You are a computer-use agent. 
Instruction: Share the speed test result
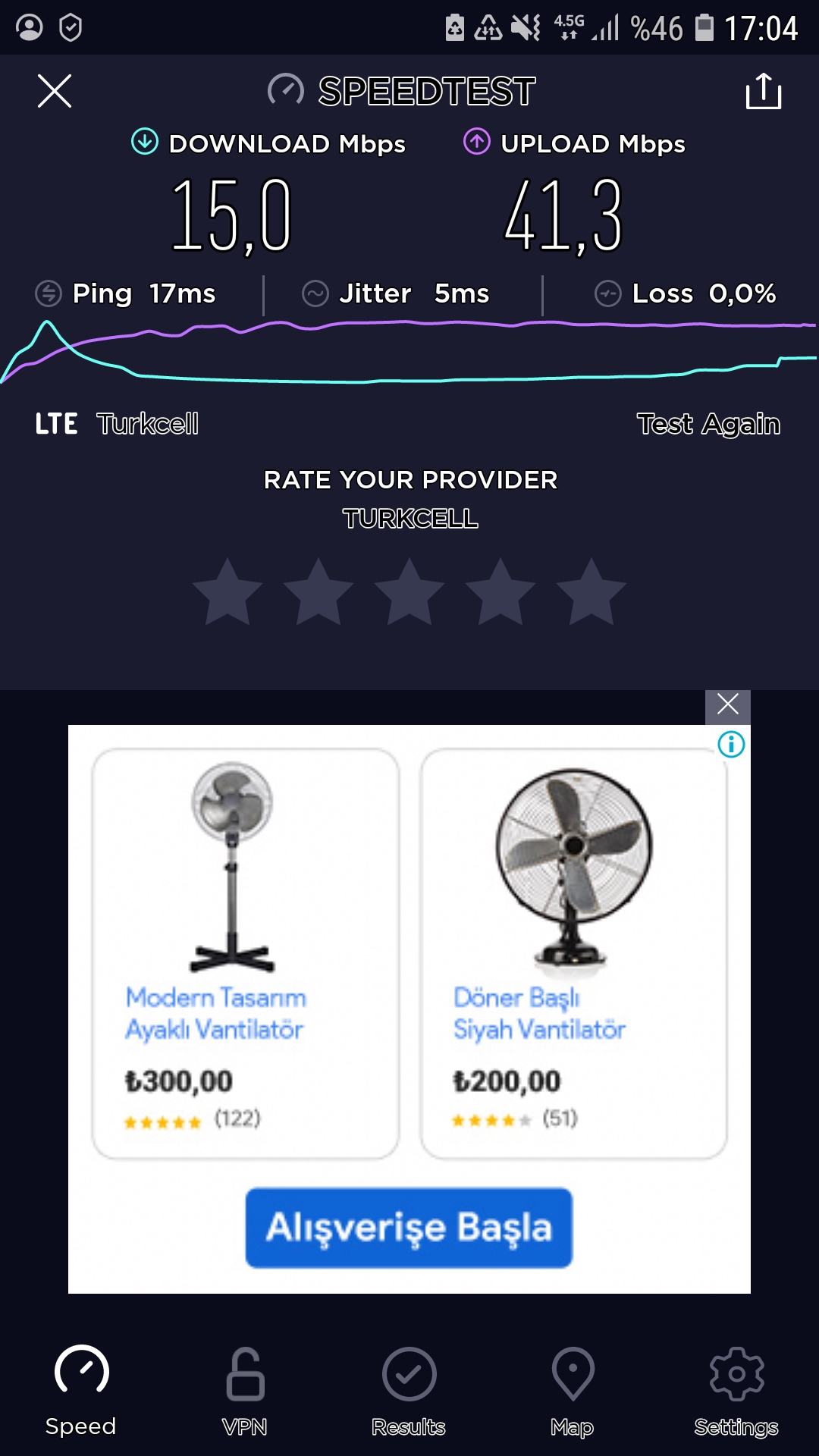763,91
